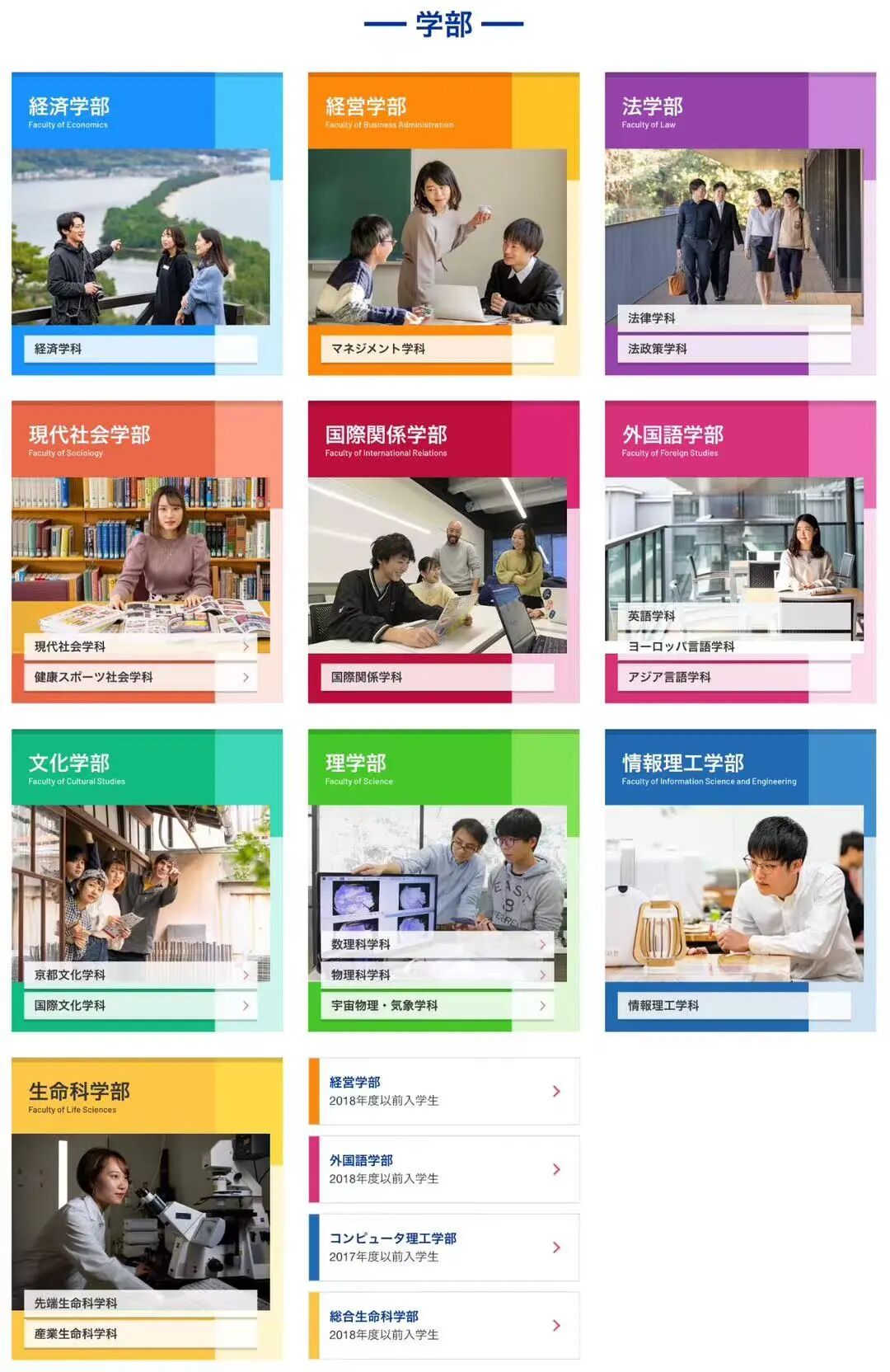The image size is (890, 1372).
Task: Open 宇宙物理・気象学科 page
Action: (x=437, y=1005)
